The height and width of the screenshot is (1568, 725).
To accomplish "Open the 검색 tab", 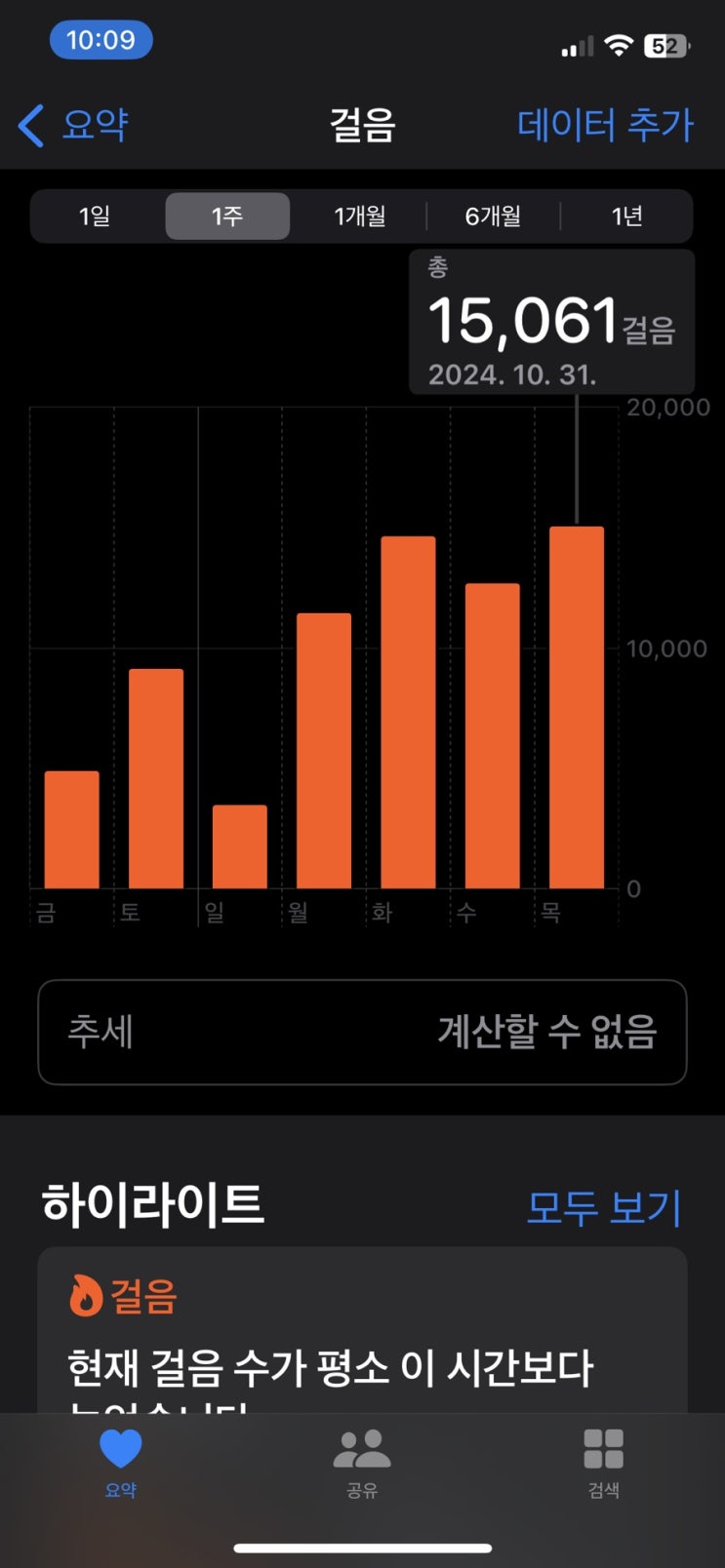I will (603, 1463).
